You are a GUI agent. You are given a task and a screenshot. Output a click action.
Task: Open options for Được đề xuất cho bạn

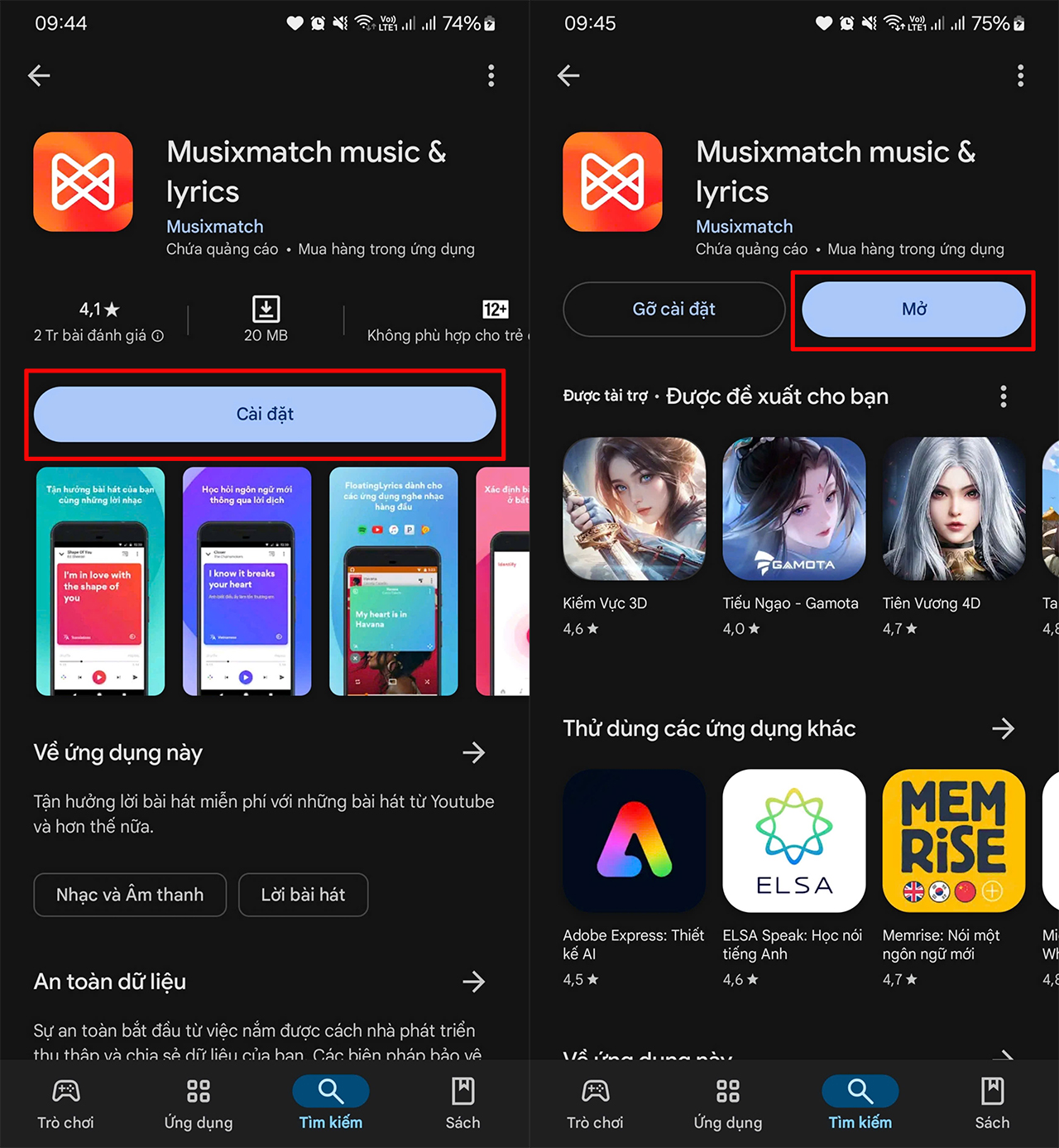point(1003,396)
